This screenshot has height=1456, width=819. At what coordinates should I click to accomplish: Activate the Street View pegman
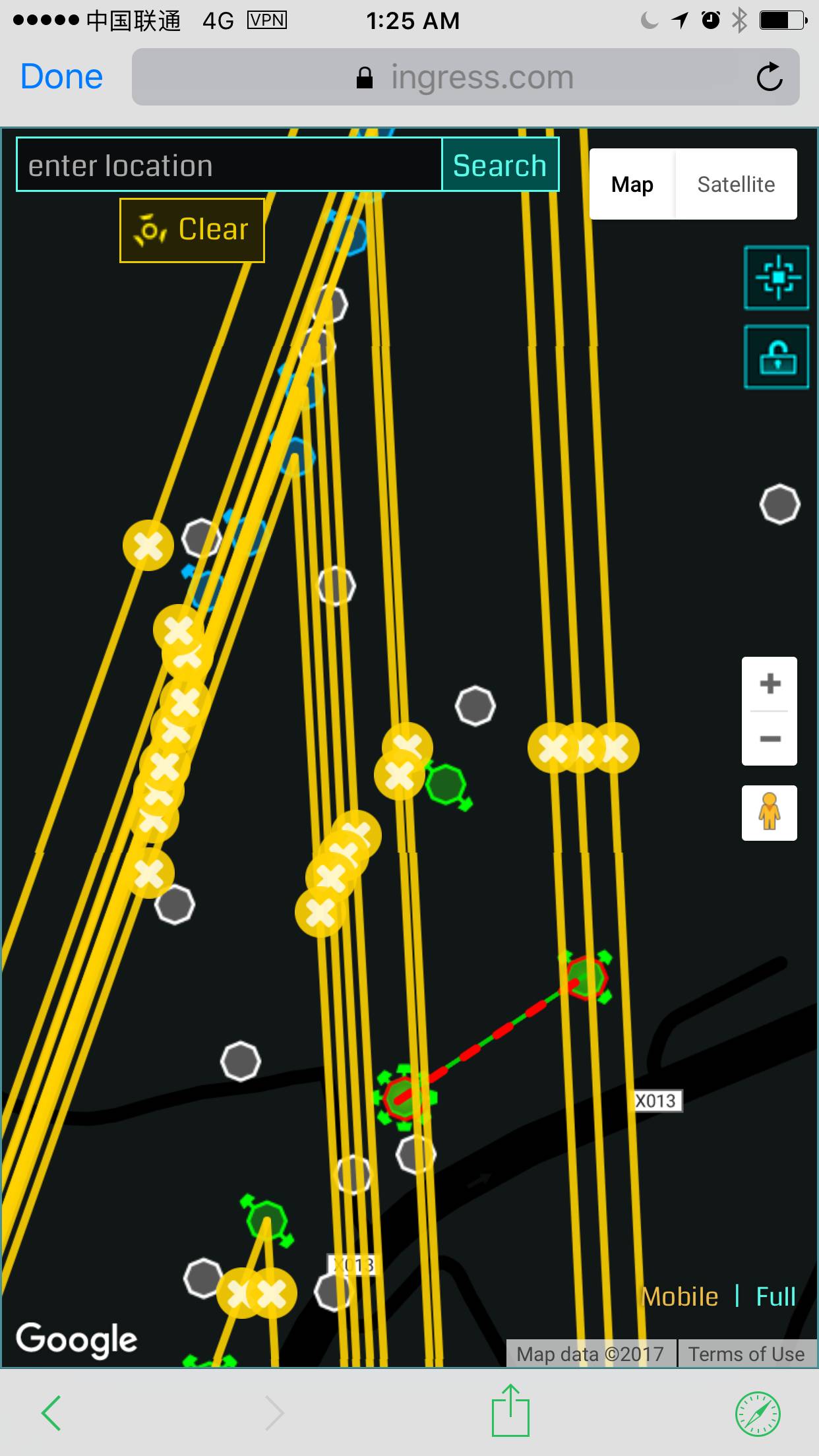pos(770,812)
